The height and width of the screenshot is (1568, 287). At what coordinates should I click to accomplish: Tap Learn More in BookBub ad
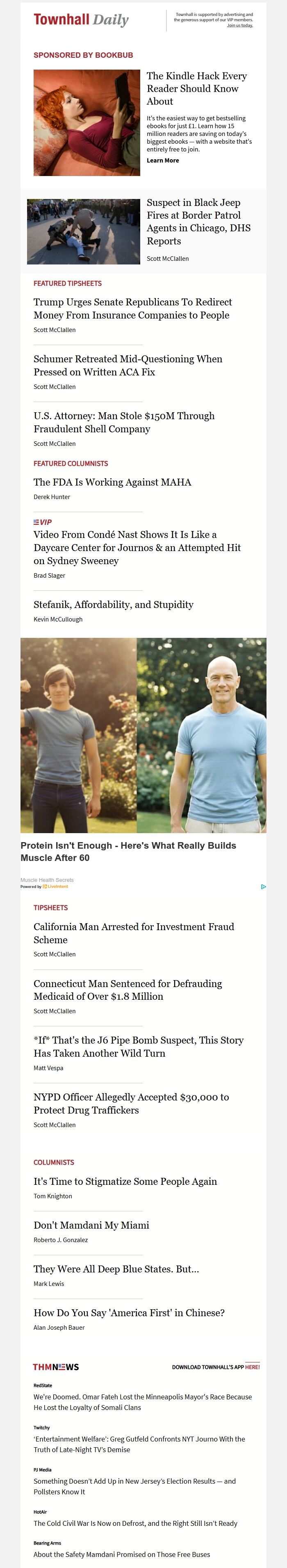[x=162, y=161]
